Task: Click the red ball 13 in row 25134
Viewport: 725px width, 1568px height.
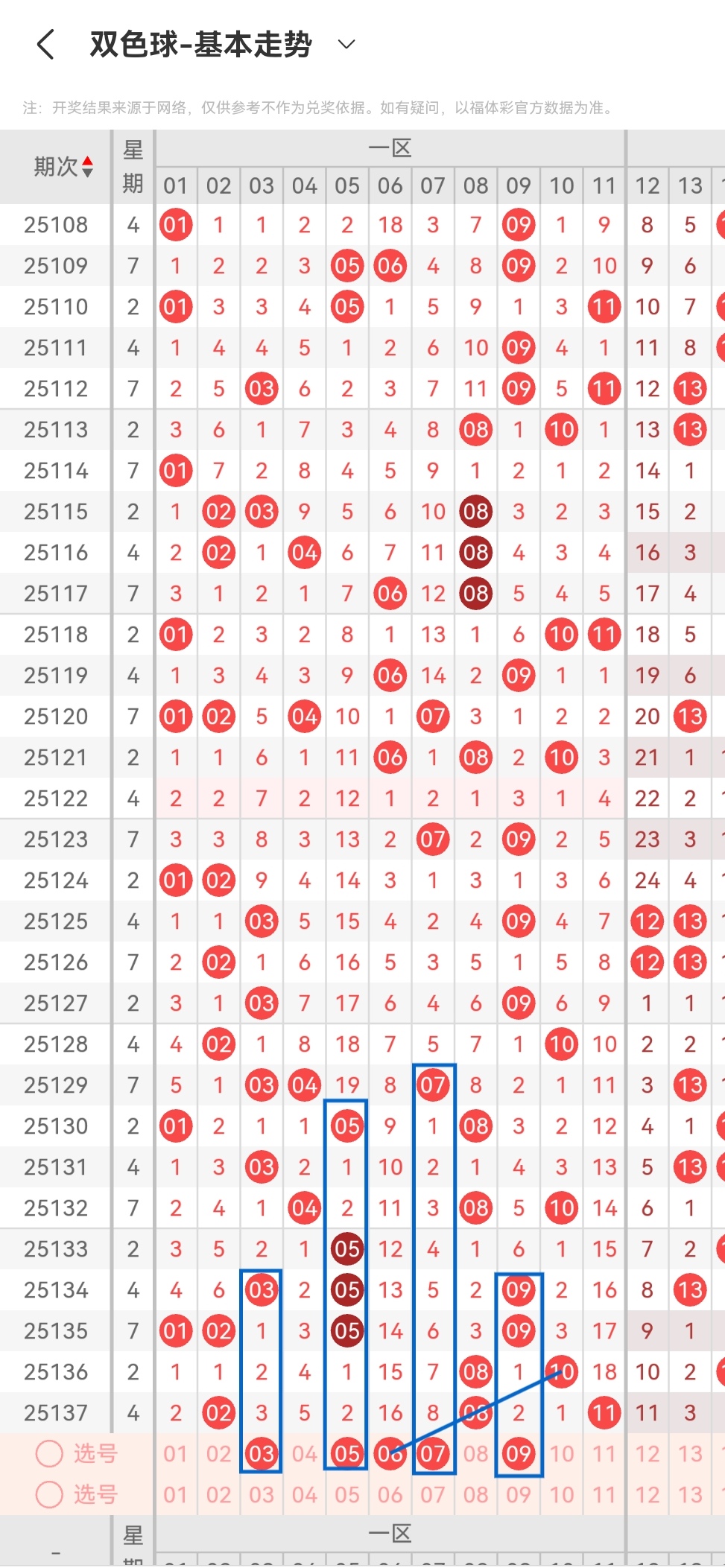Action: (x=689, y=1289)
